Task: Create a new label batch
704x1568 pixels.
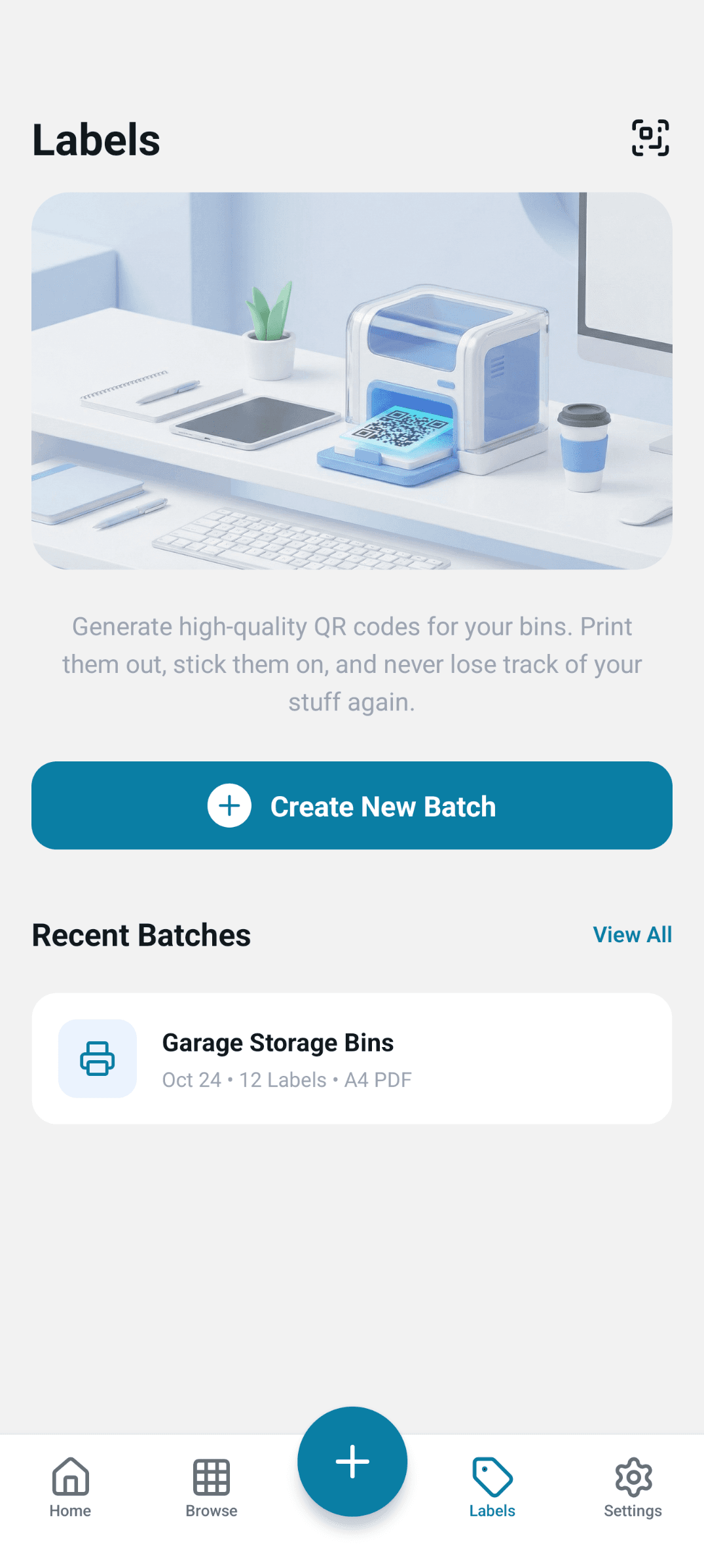Action: point(352,805)
